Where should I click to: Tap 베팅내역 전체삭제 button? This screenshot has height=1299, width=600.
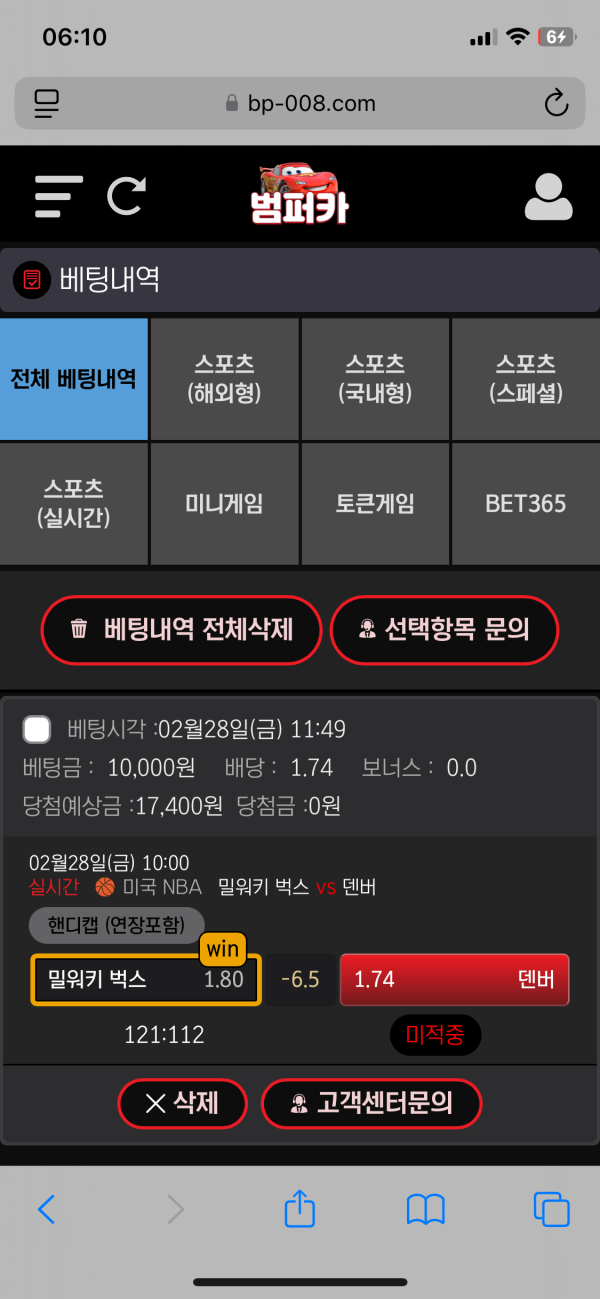point(181,629)
